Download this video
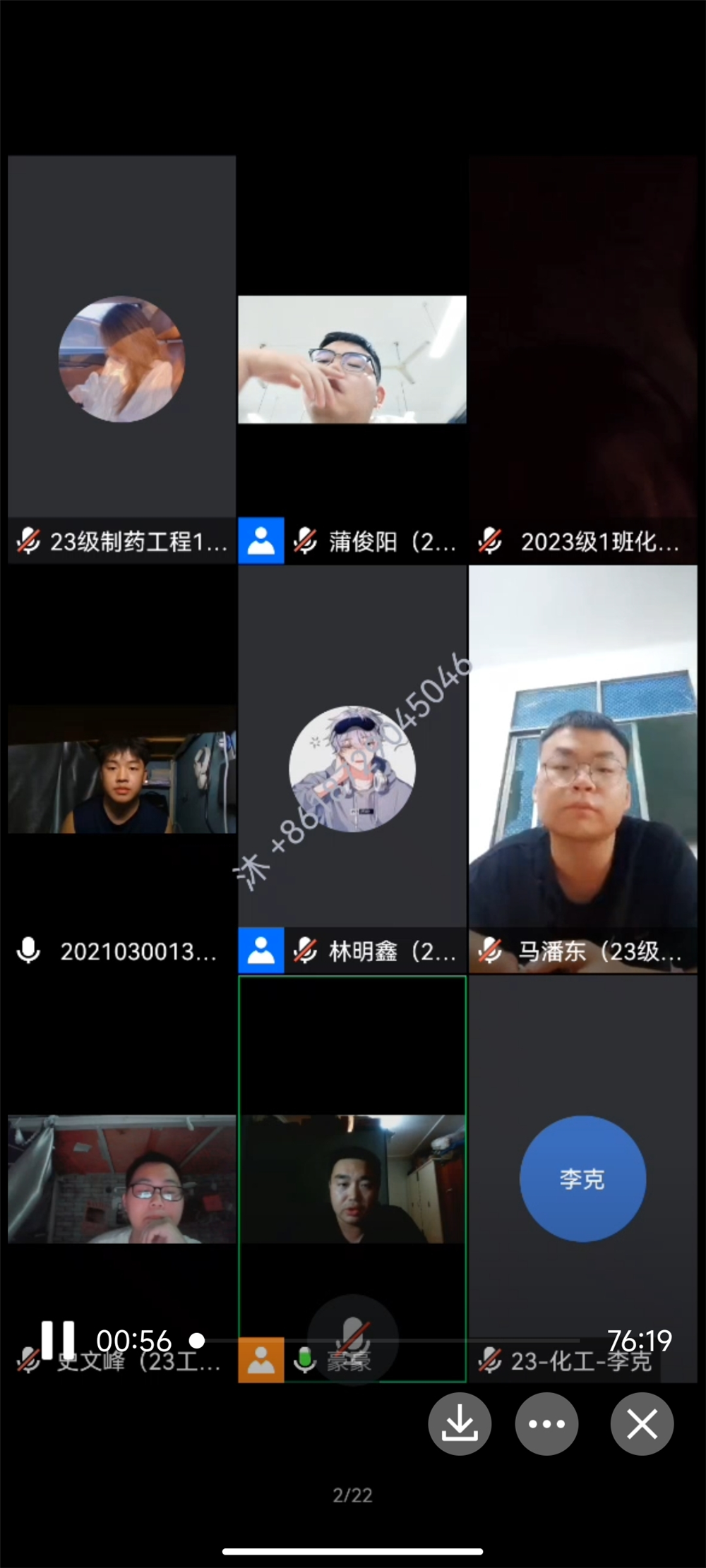 click(460, 1423)
